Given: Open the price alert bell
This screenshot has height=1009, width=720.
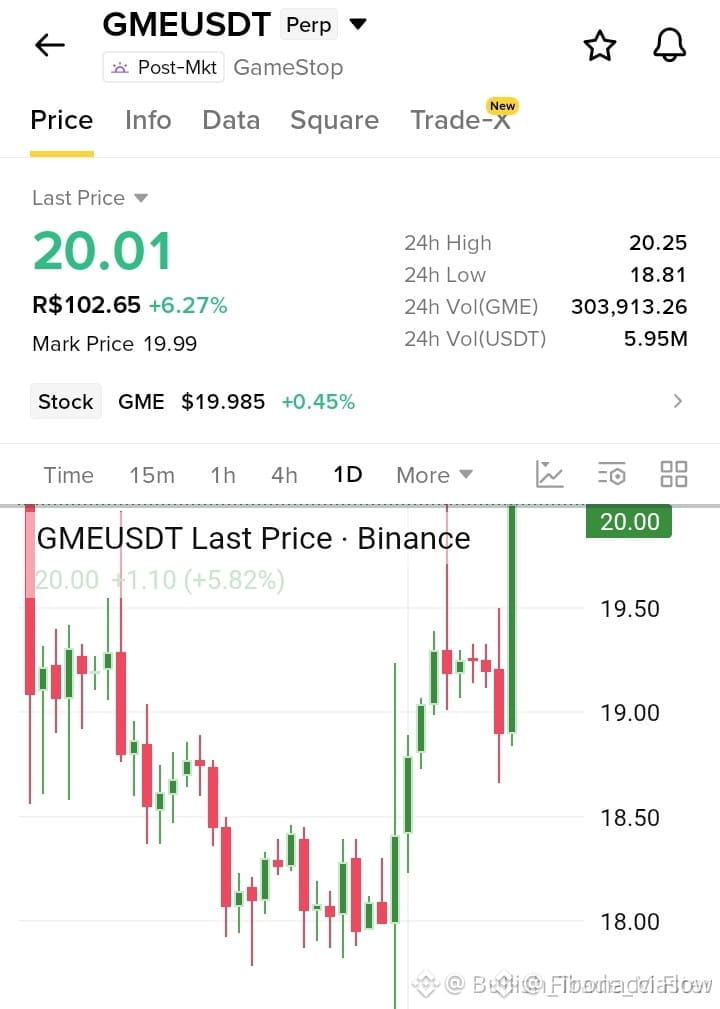Looking at the screenshot, I should coord(670,45).
